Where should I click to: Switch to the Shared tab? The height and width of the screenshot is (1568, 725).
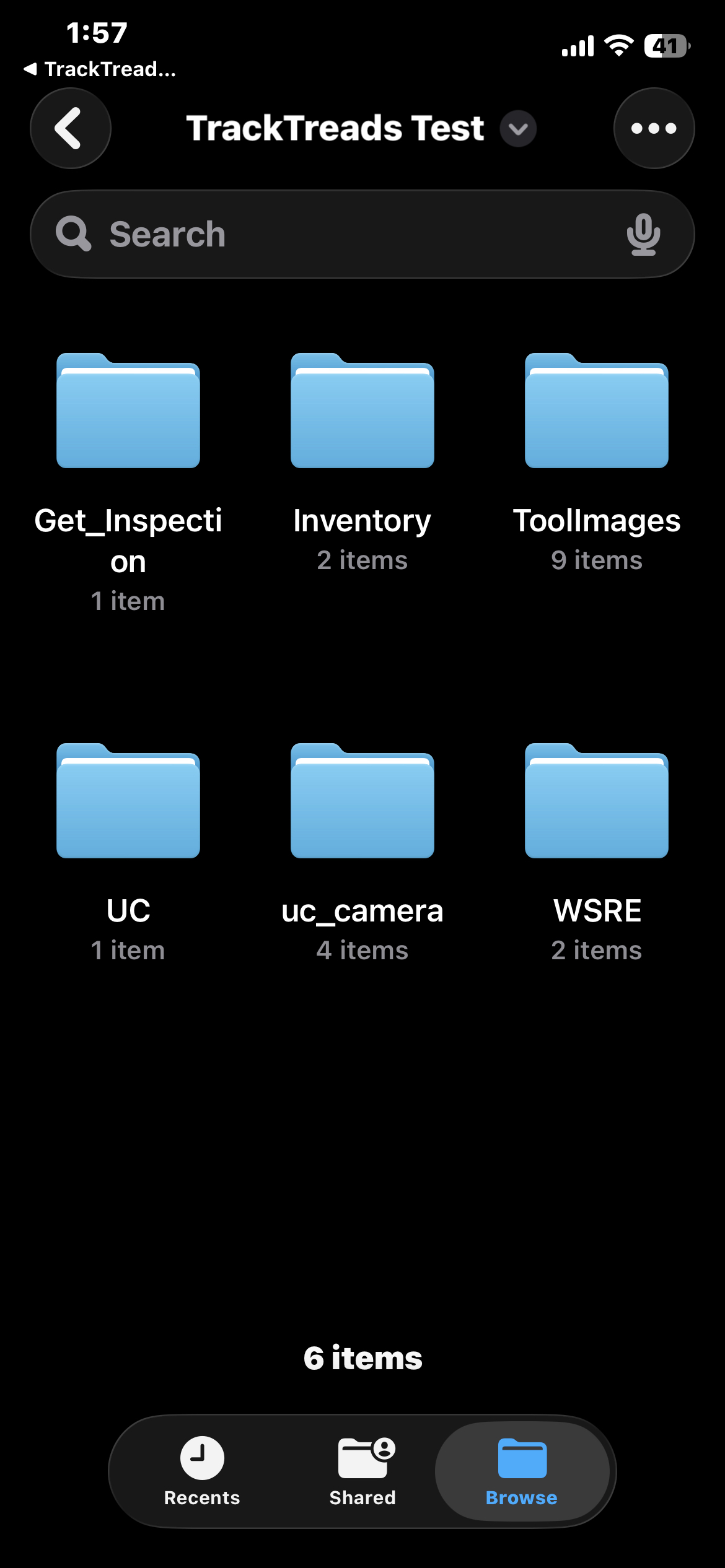(x=363, y=1470)
